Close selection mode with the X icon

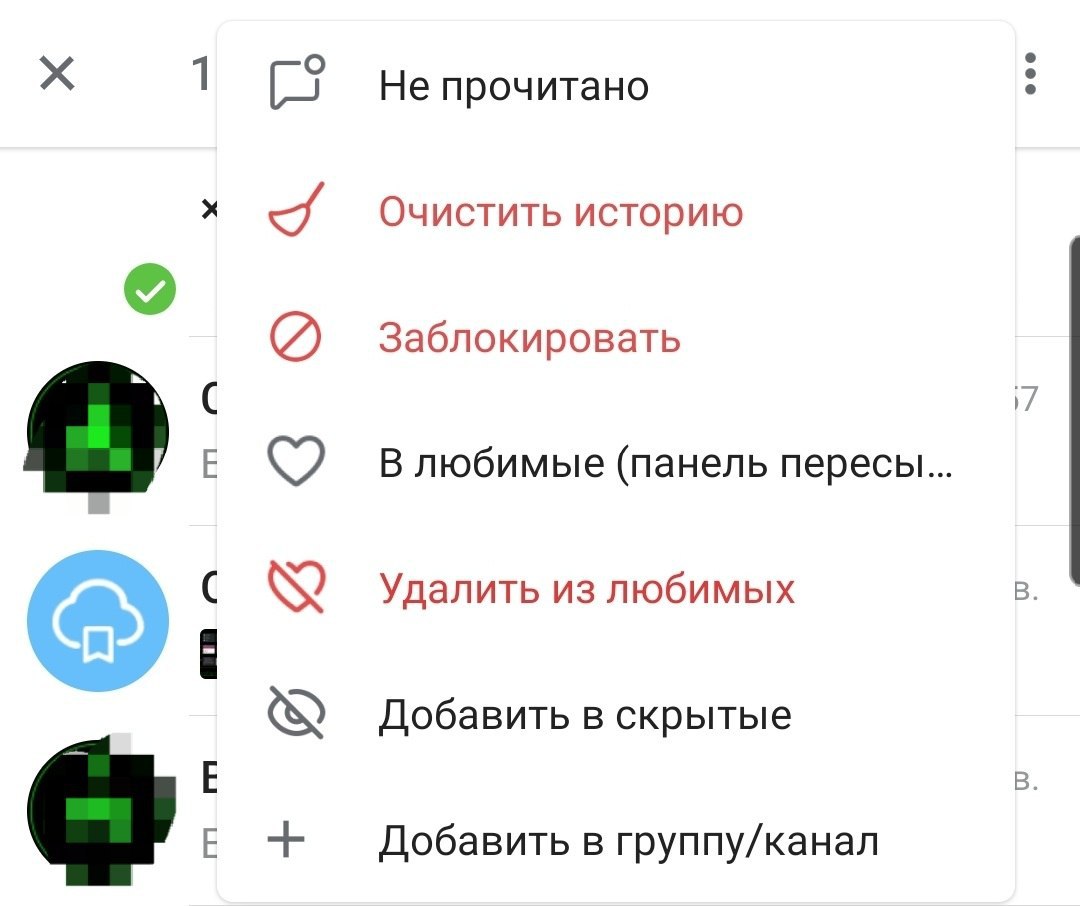point(57,73)
